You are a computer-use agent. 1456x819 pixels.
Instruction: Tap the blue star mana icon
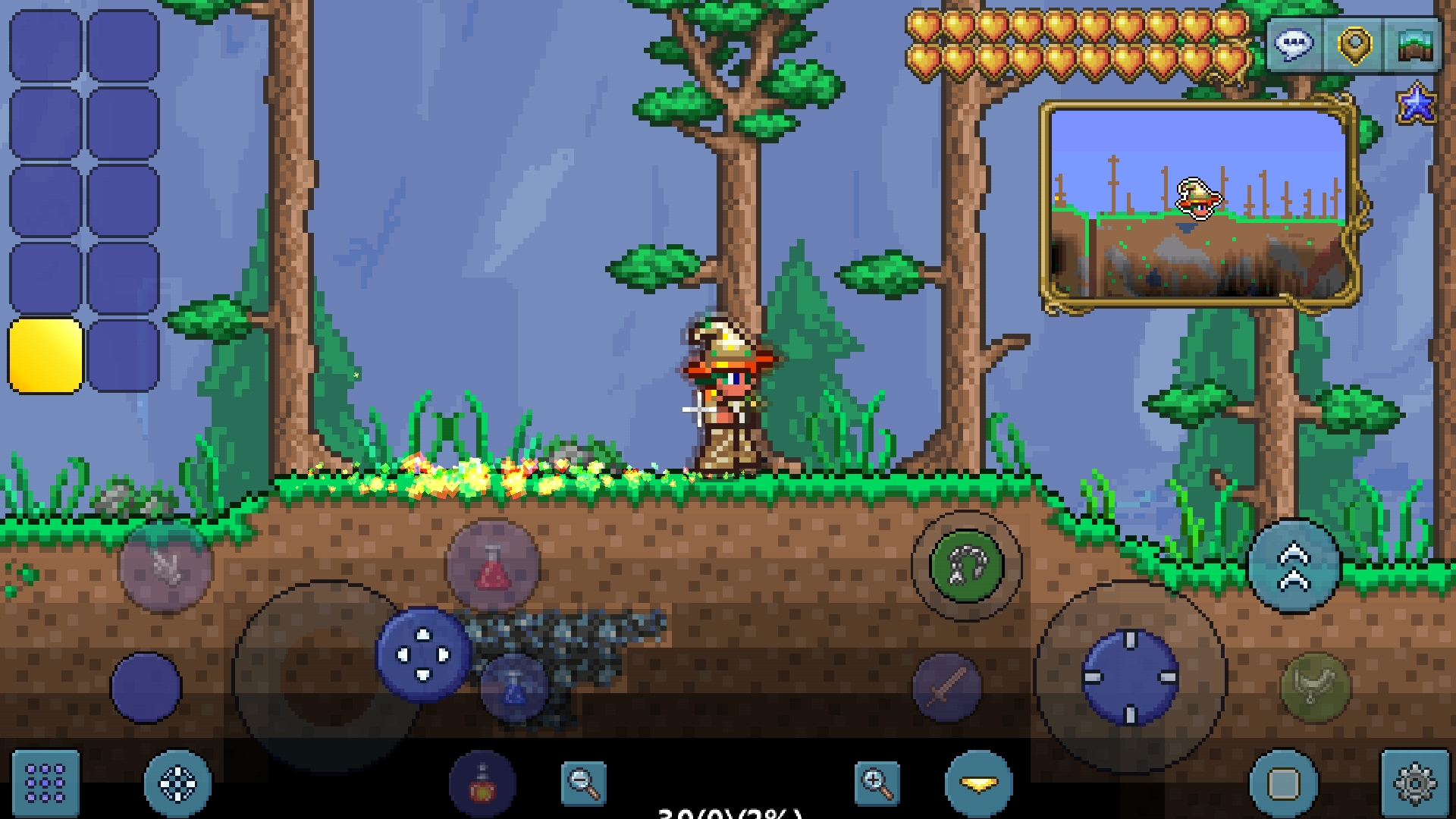(1416, 103)
